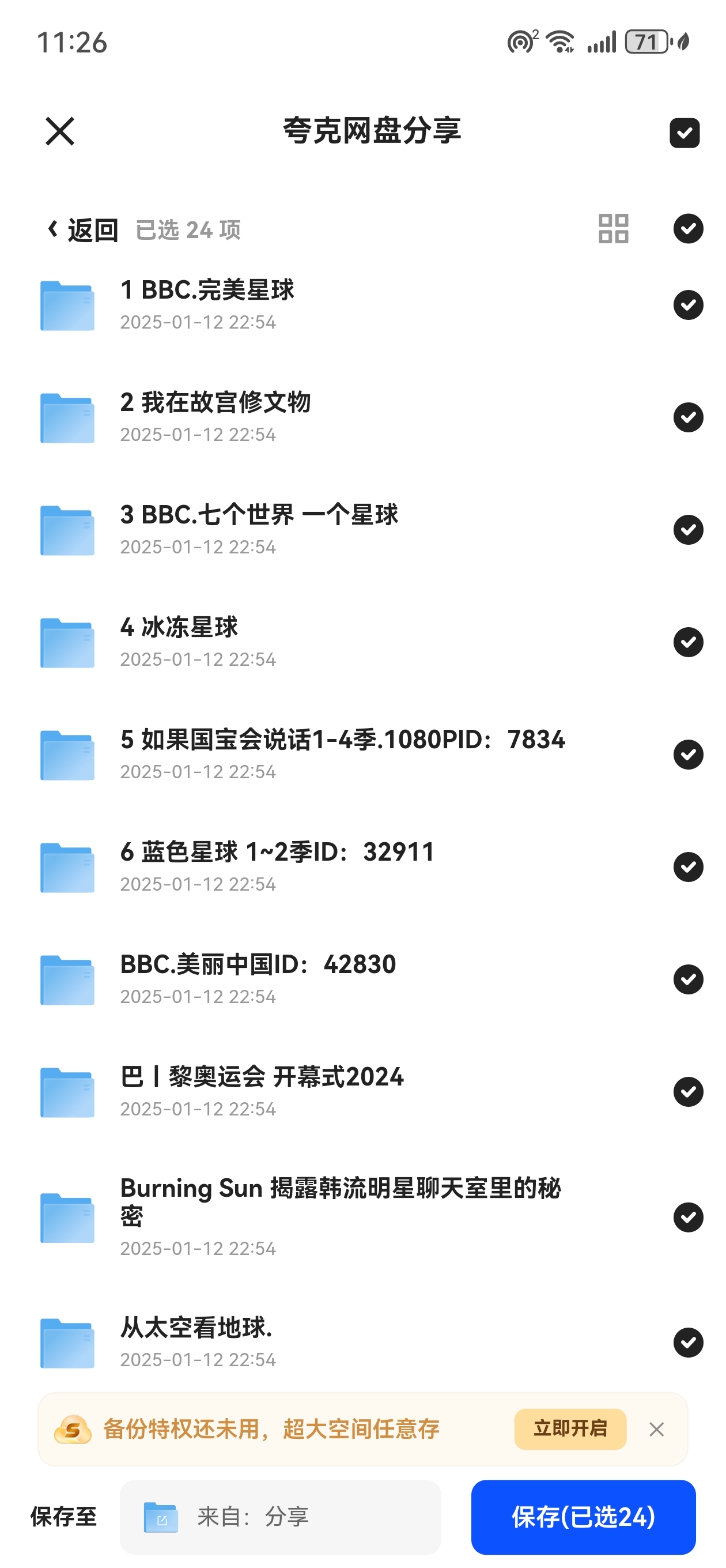The height and width of the screenshot is (1568, 726).
Task: Deselect the 6 蓝色星球 1~2季 checkbox
Action: [x=689, y=868]
